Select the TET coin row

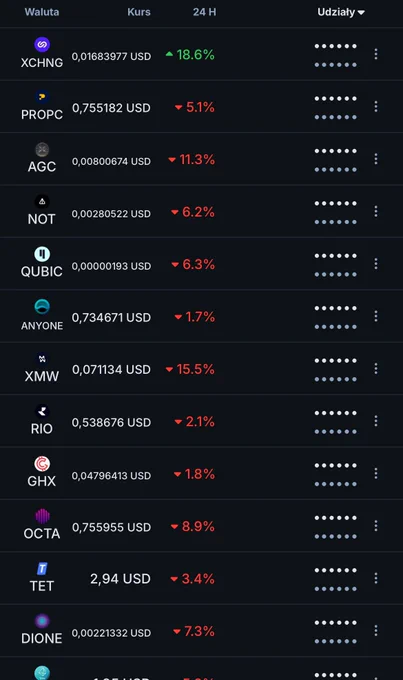click(x=201, y=579)
